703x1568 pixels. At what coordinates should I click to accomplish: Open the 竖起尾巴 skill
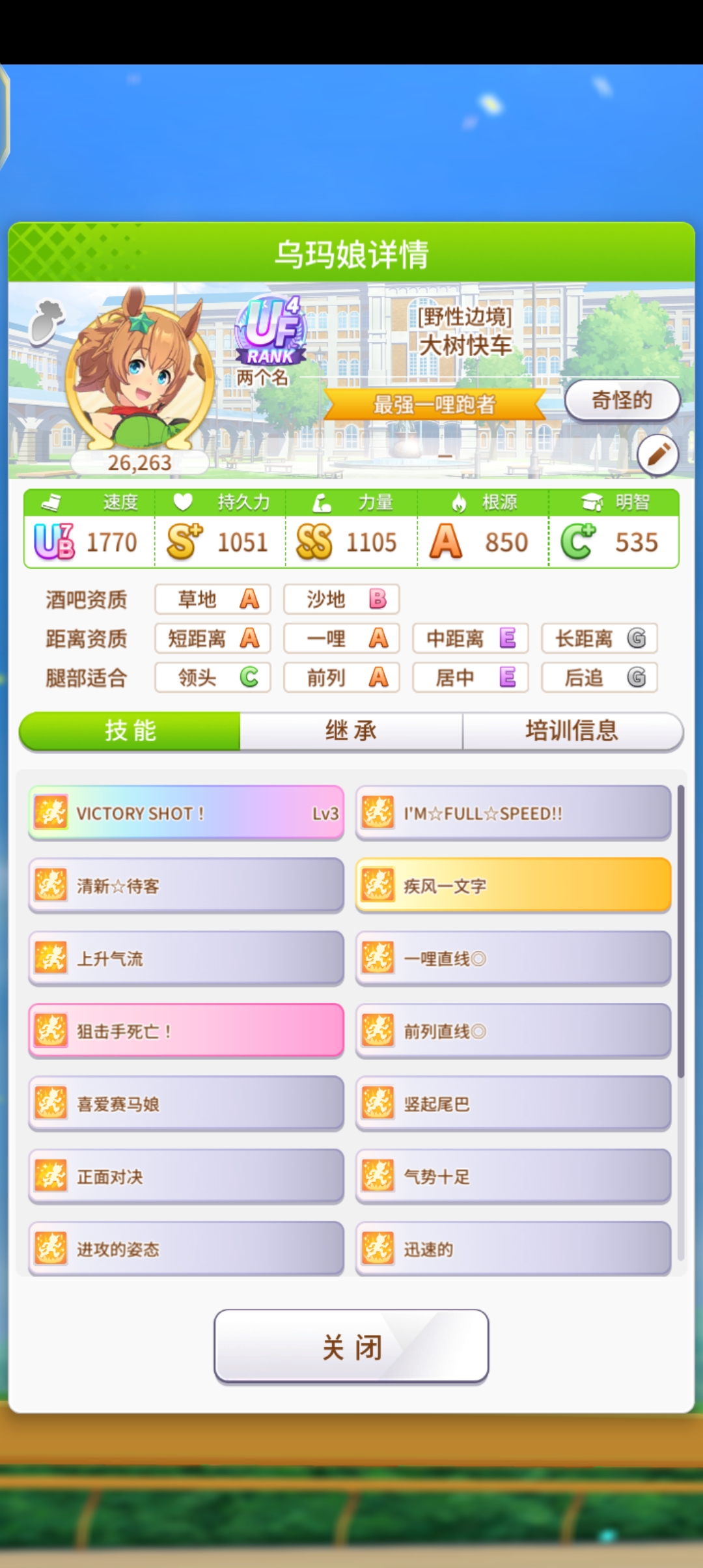click(x=513, y=1104)
